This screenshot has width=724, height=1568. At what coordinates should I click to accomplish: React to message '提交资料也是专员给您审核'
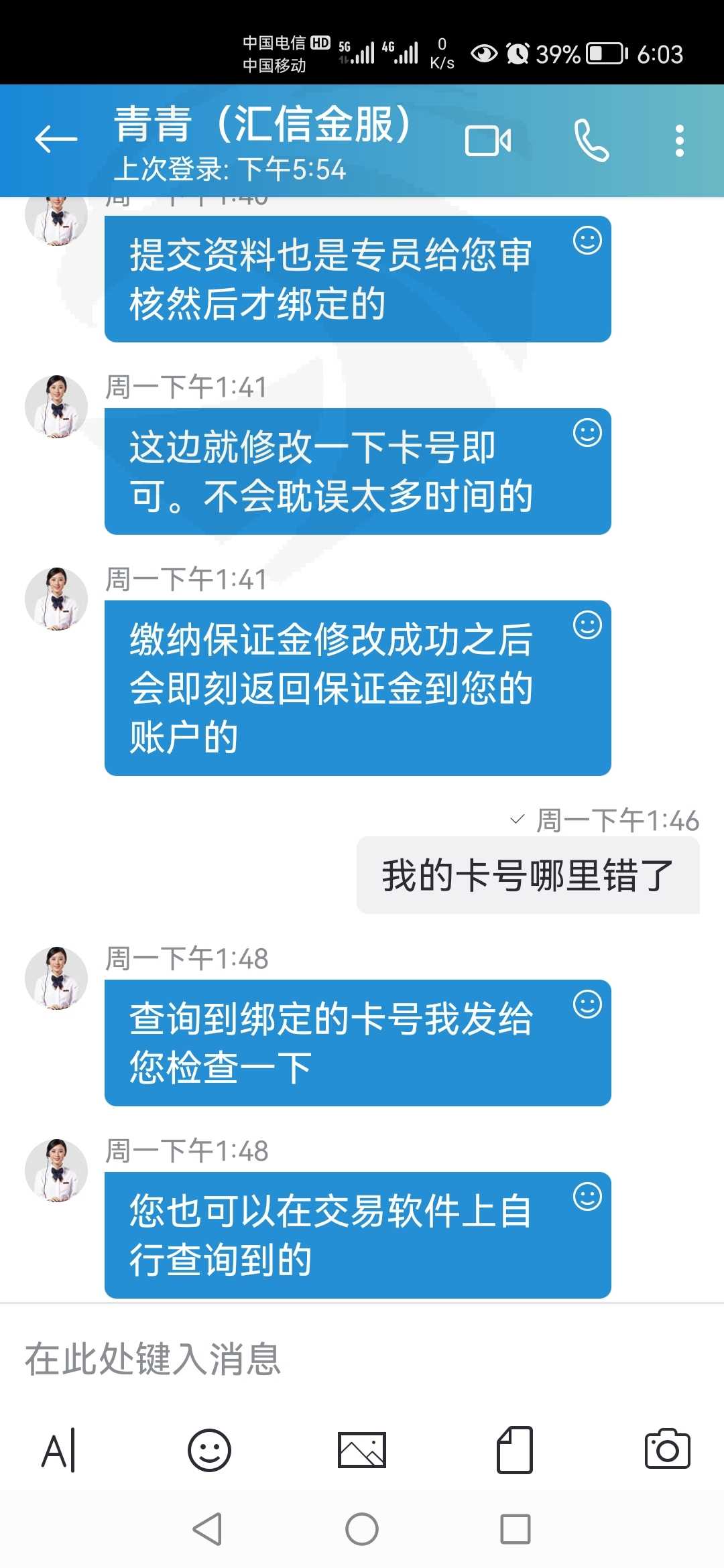coord(587,241)
